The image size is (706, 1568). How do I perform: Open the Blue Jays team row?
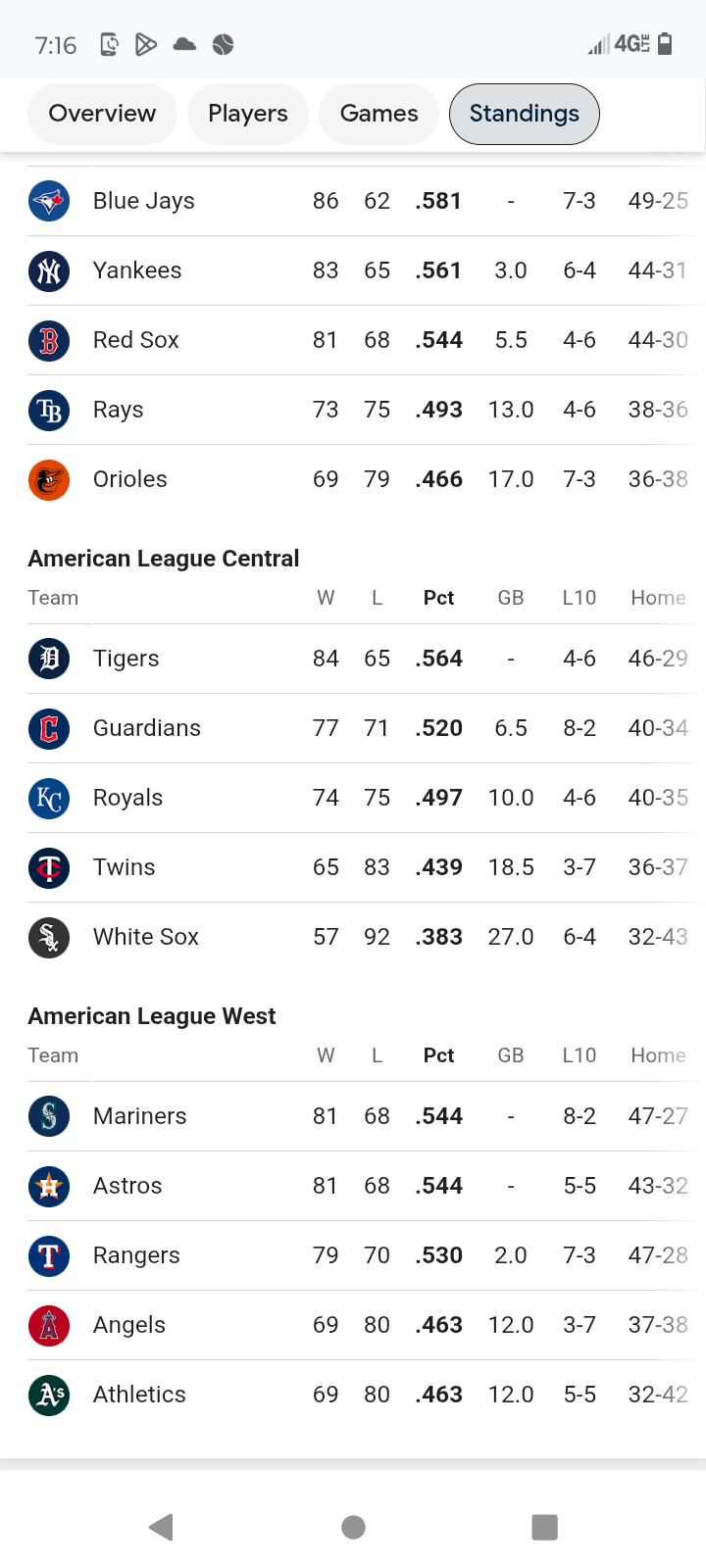pyautogui.click(x=144, y=201)
